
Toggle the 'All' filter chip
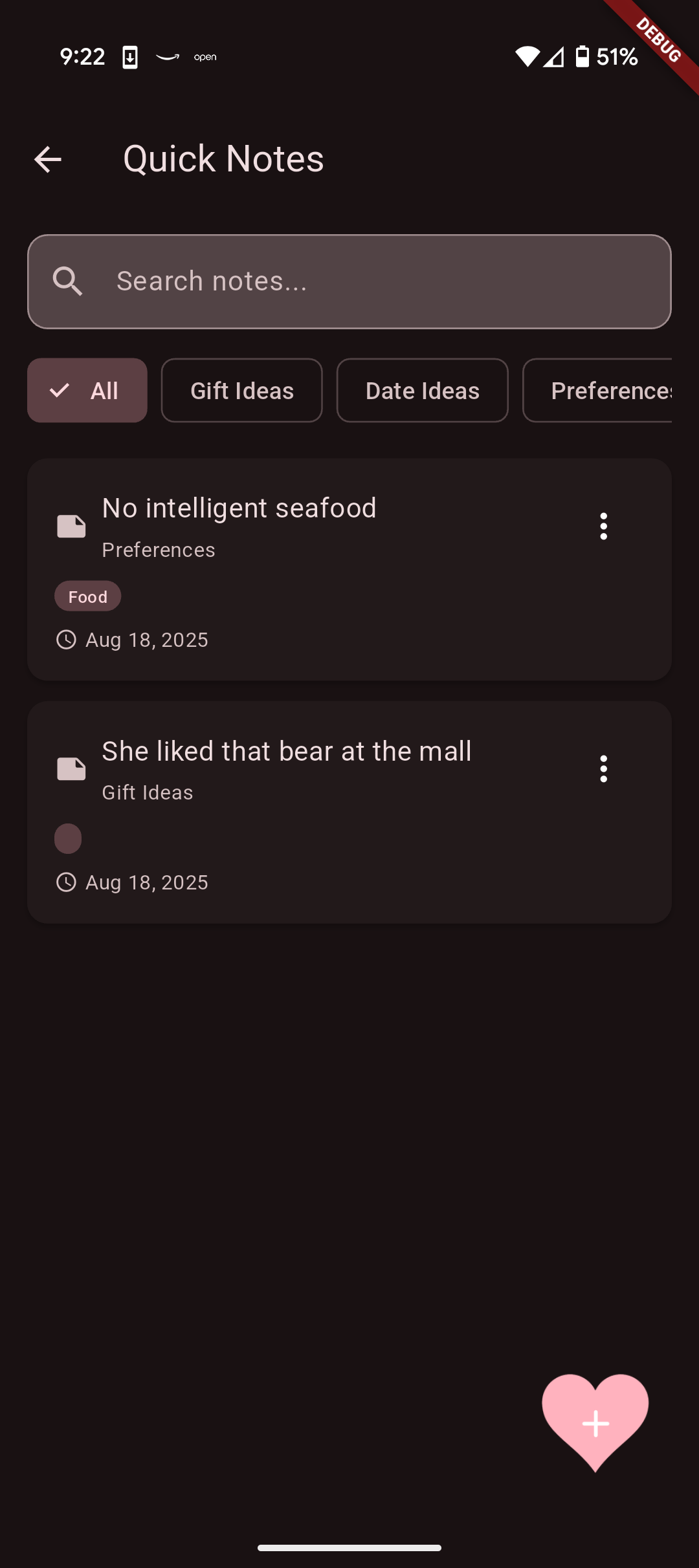(x=87, y=390)
